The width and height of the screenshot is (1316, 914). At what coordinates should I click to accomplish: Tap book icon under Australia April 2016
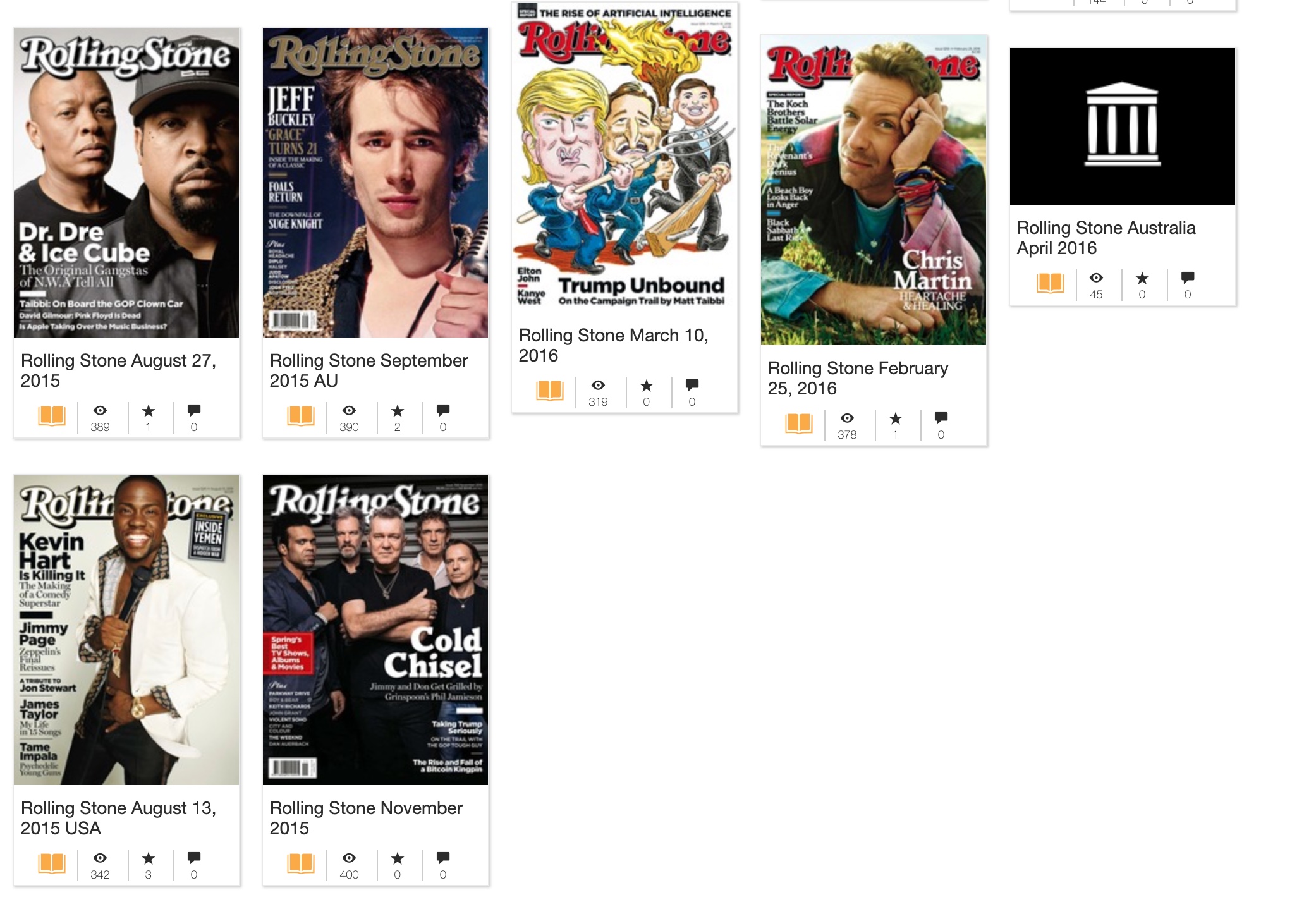click(1051, 283)
